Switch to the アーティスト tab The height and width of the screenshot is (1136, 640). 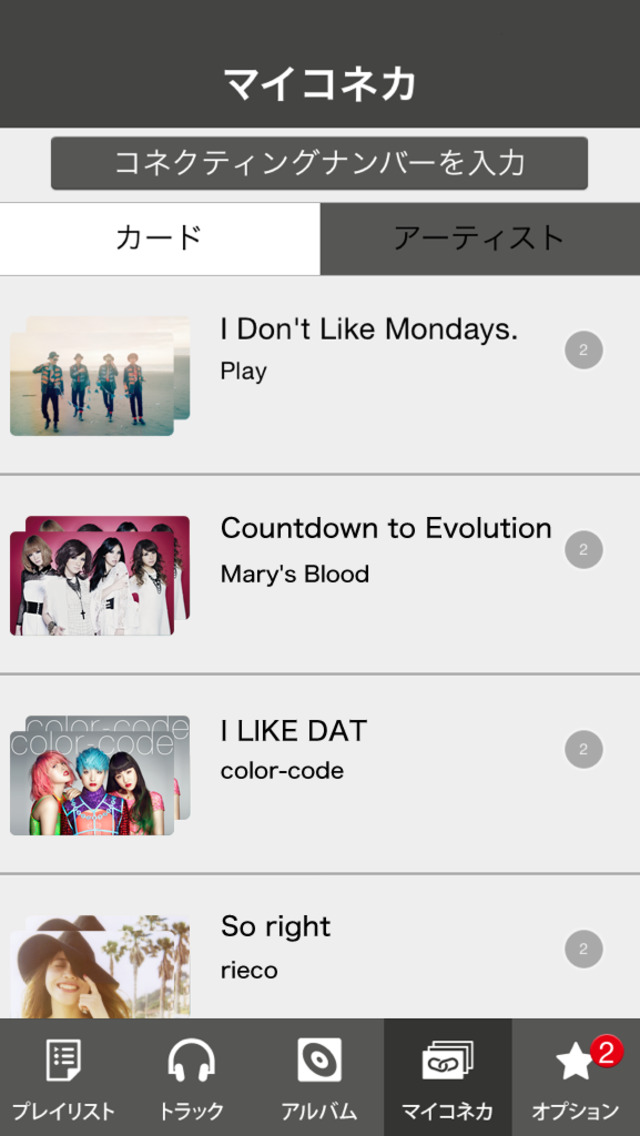coord(480,239)
